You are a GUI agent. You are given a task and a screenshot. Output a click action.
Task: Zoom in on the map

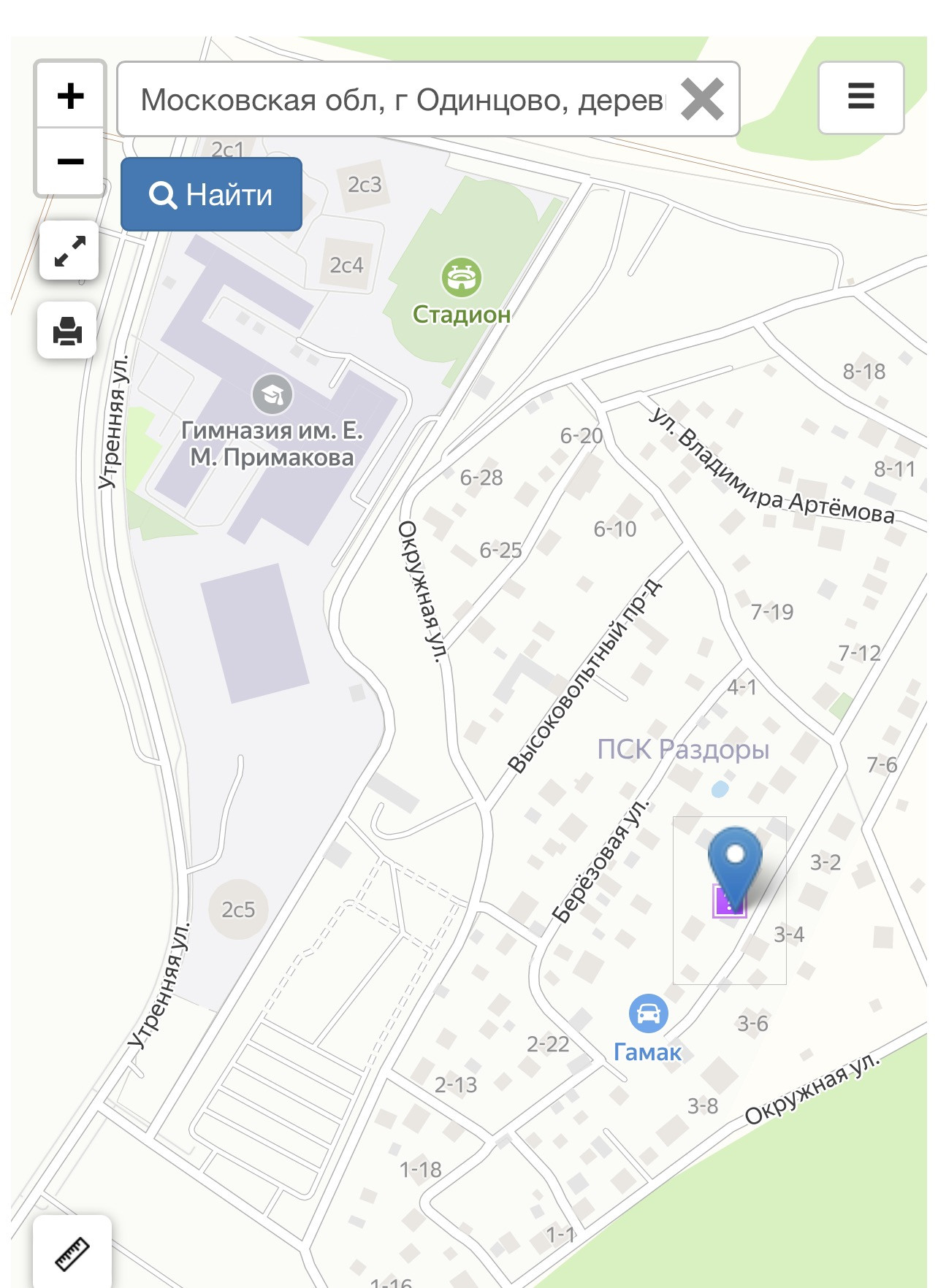pos(70,96)
